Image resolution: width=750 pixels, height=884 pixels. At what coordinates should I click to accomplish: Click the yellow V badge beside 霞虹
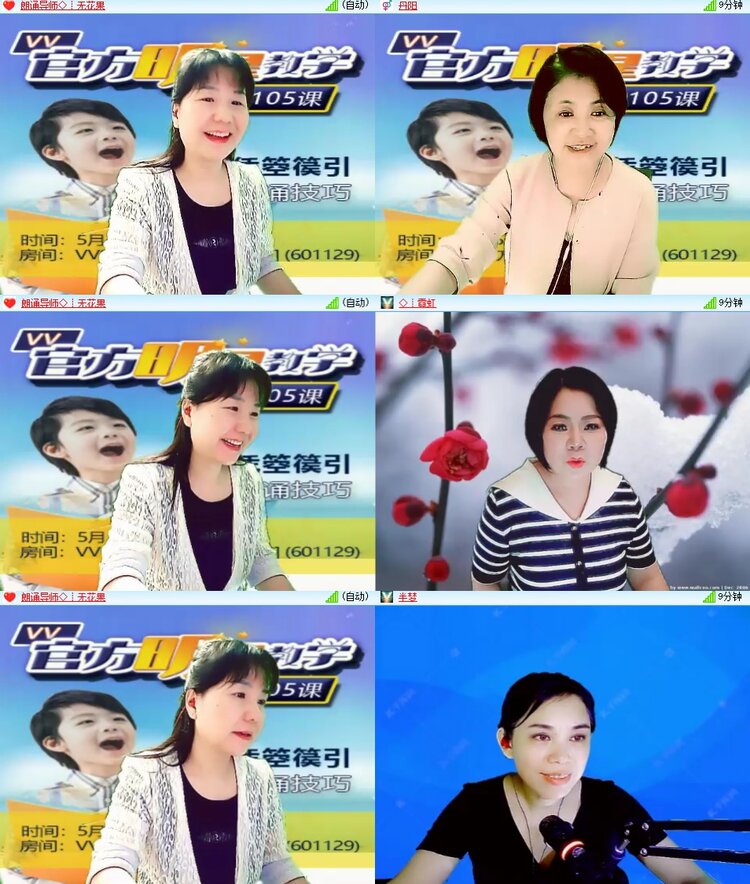(385, 303)
